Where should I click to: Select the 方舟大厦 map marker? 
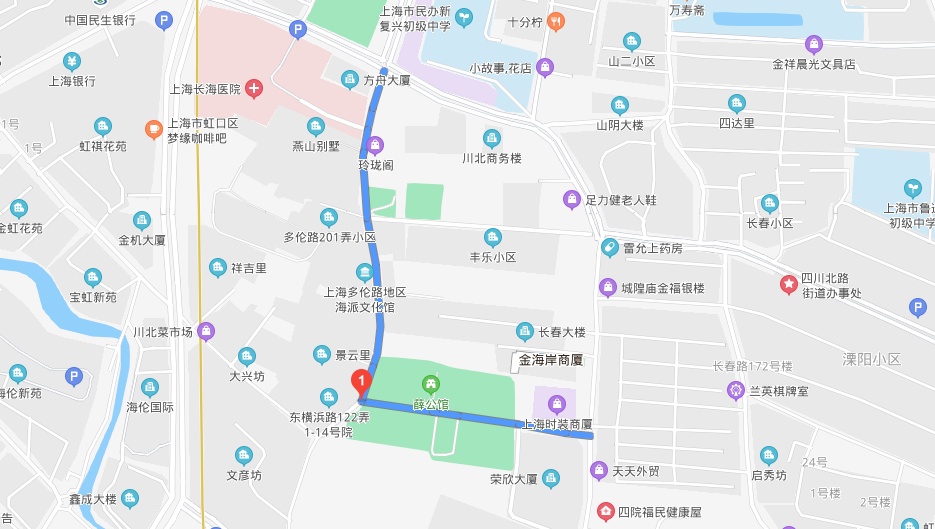coord(349,79)
